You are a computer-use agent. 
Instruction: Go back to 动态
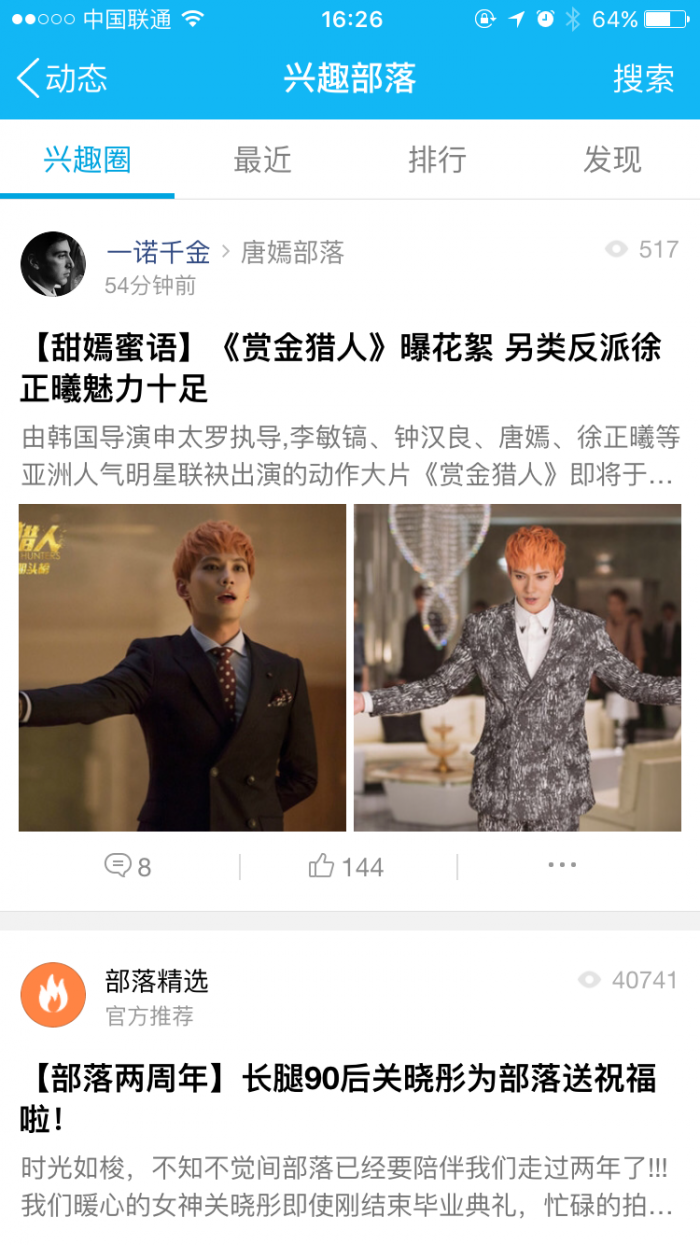coord(62,79)
